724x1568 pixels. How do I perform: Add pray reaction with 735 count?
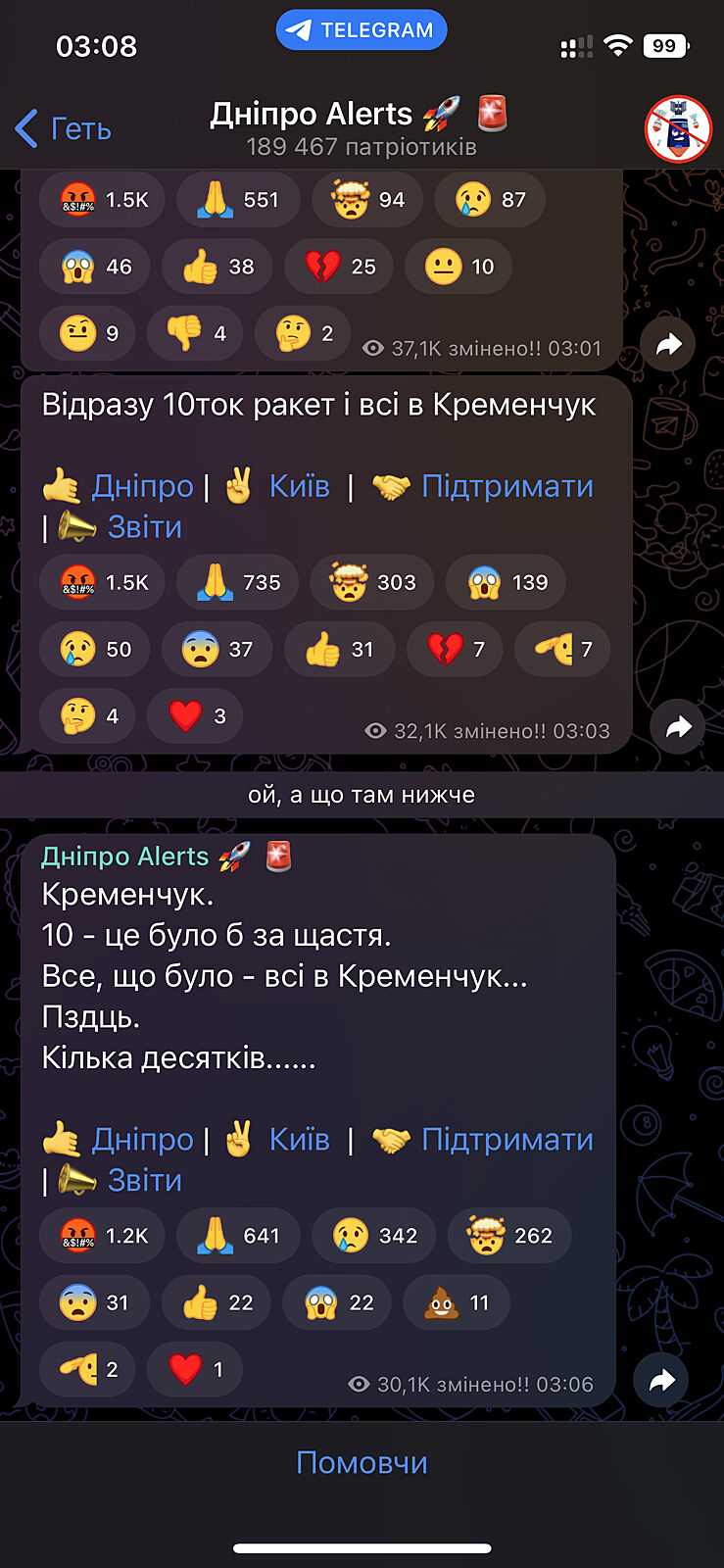pyautogui.click(x=237, y=582)
